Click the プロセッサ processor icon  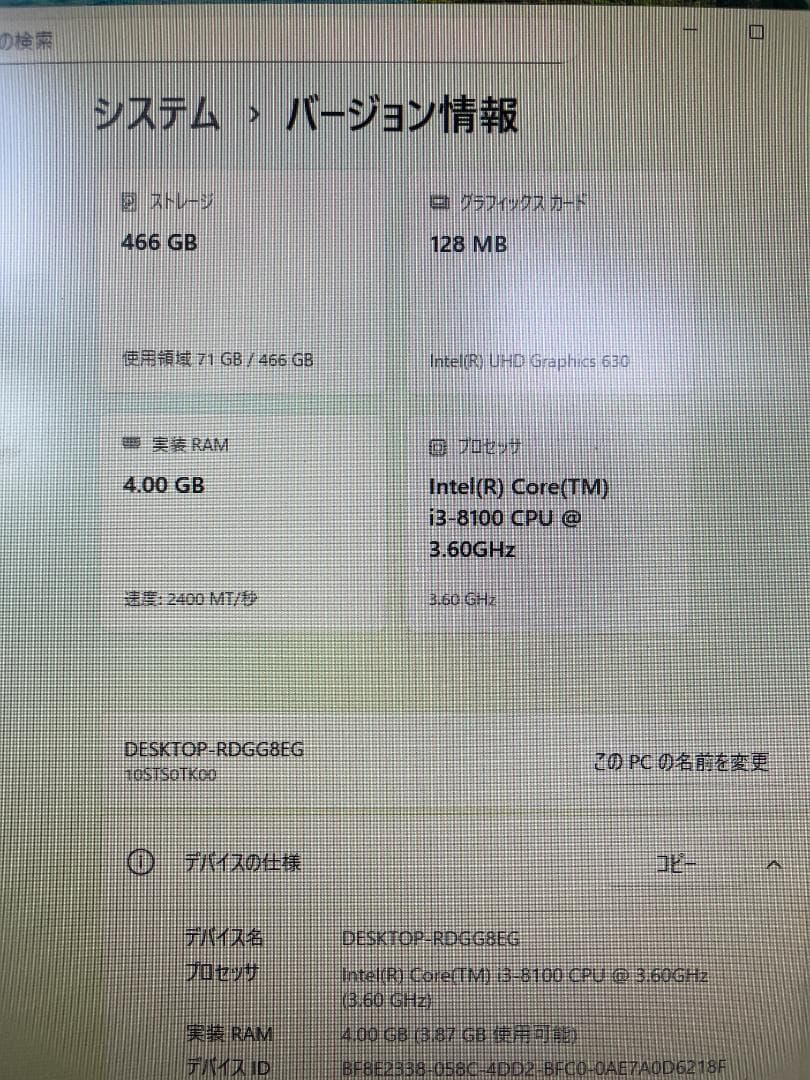tap(437, 446)
